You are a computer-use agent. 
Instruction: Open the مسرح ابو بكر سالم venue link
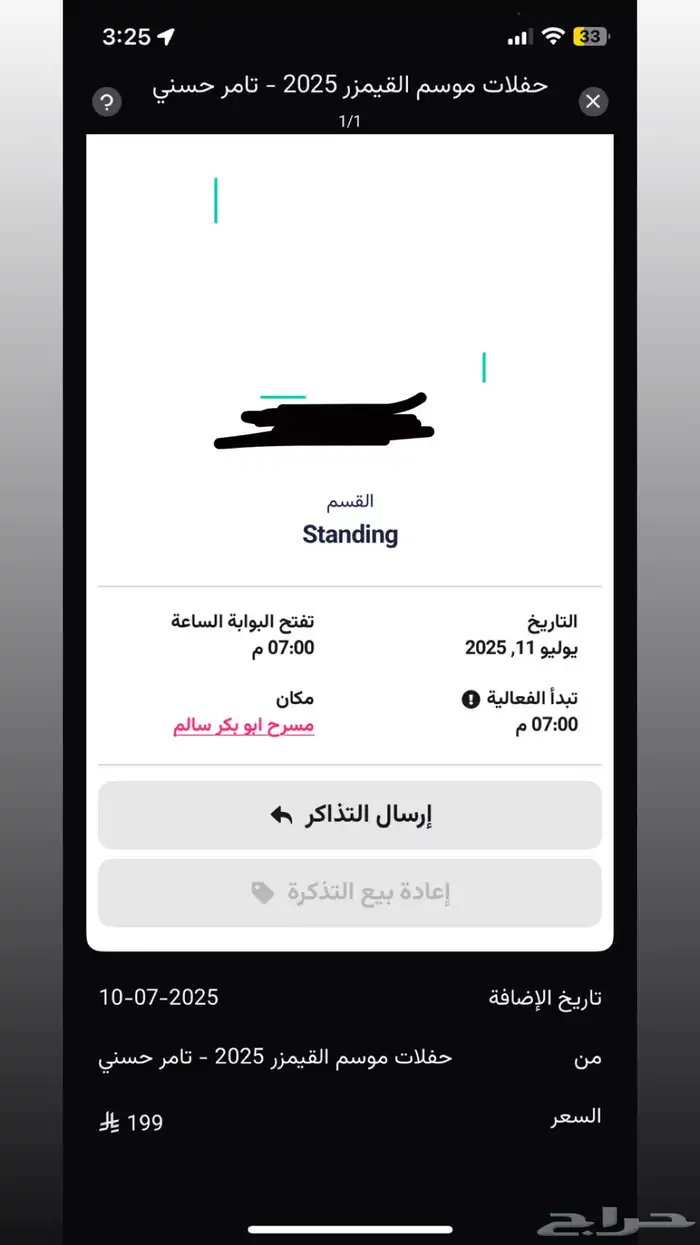[244, 727]
